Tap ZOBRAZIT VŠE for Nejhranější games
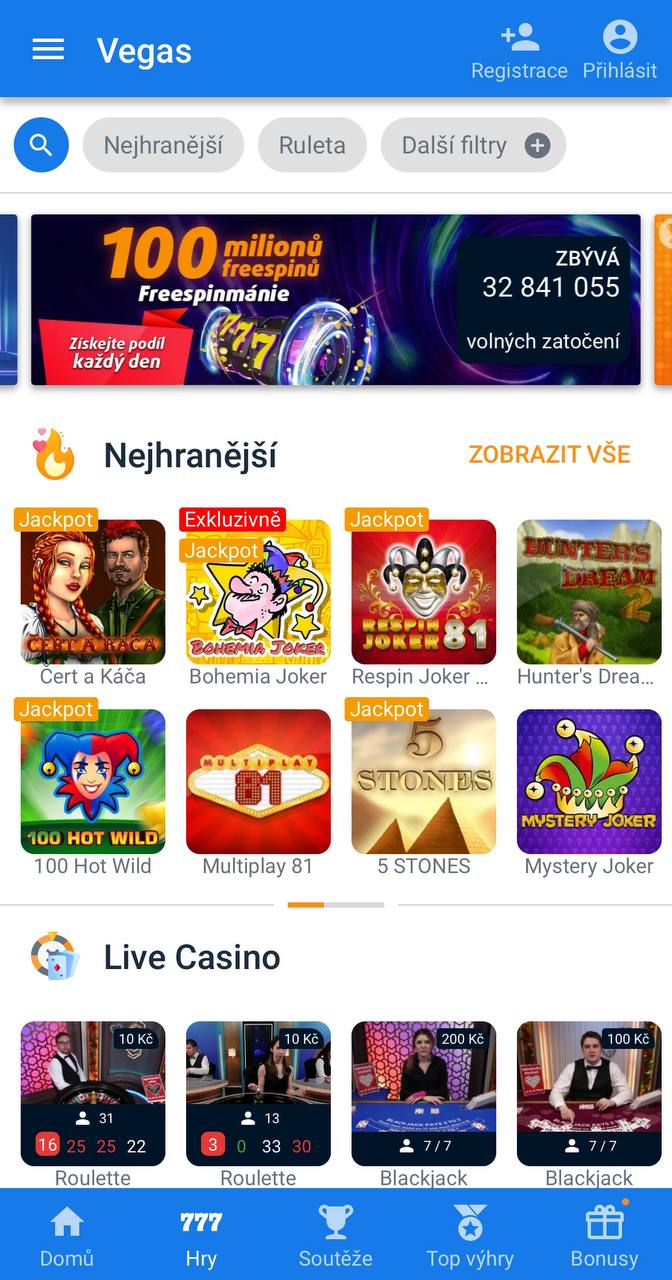Viewport: 672px width, 1280px height. (550, 454)
